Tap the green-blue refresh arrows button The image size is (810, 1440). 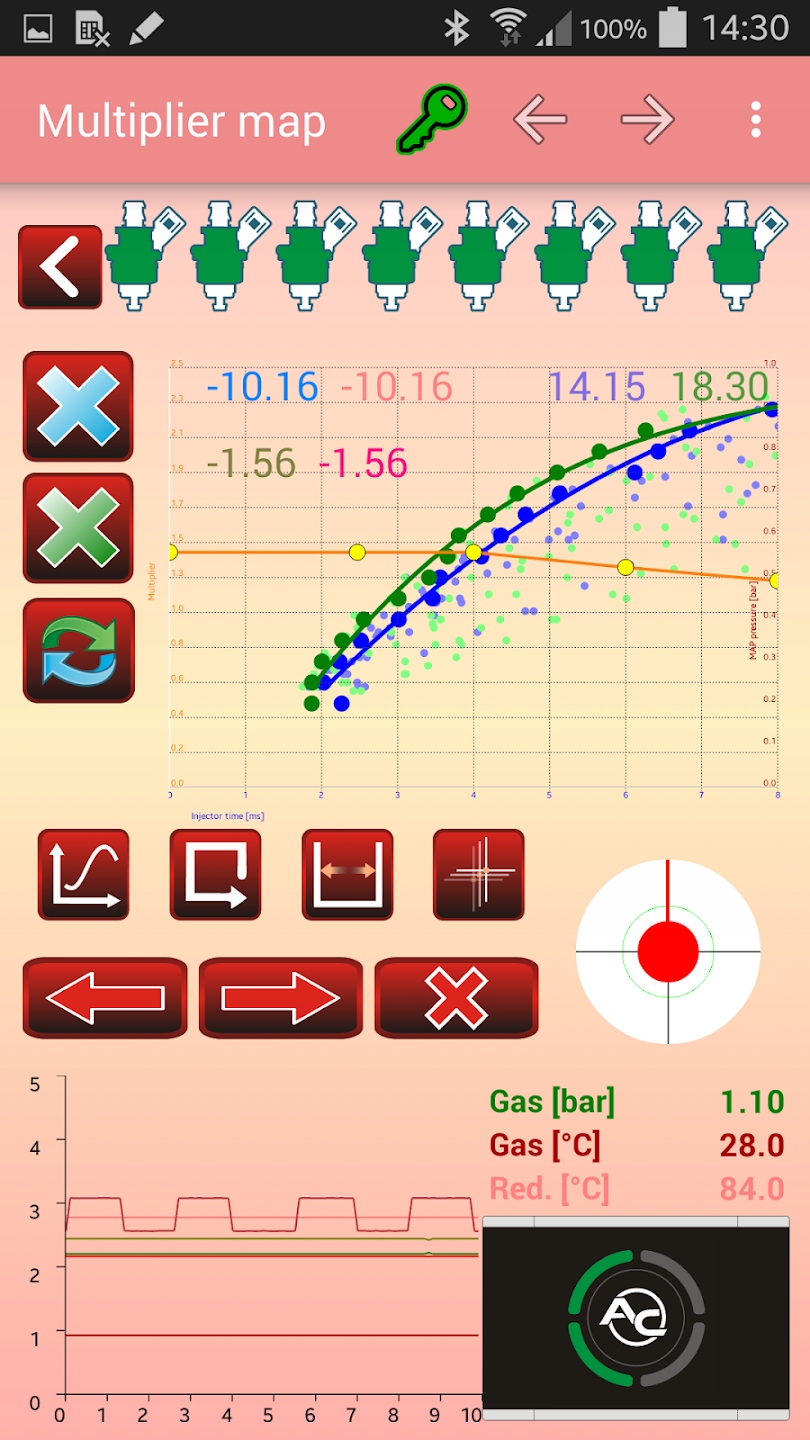[78, 651]
